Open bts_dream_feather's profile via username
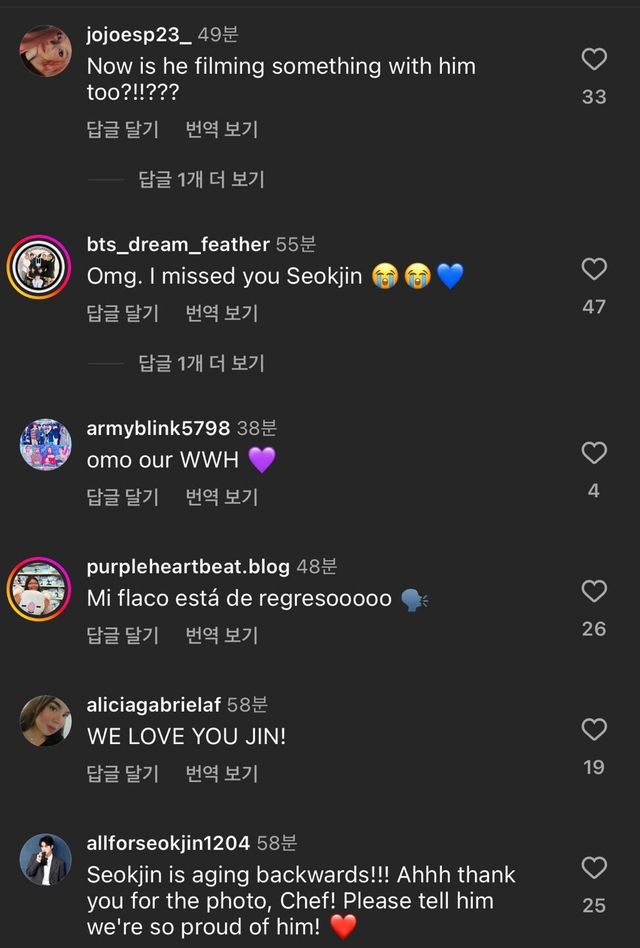Viewport: 640px width, 948px height. pyautogui.click(x=178, y=244)
